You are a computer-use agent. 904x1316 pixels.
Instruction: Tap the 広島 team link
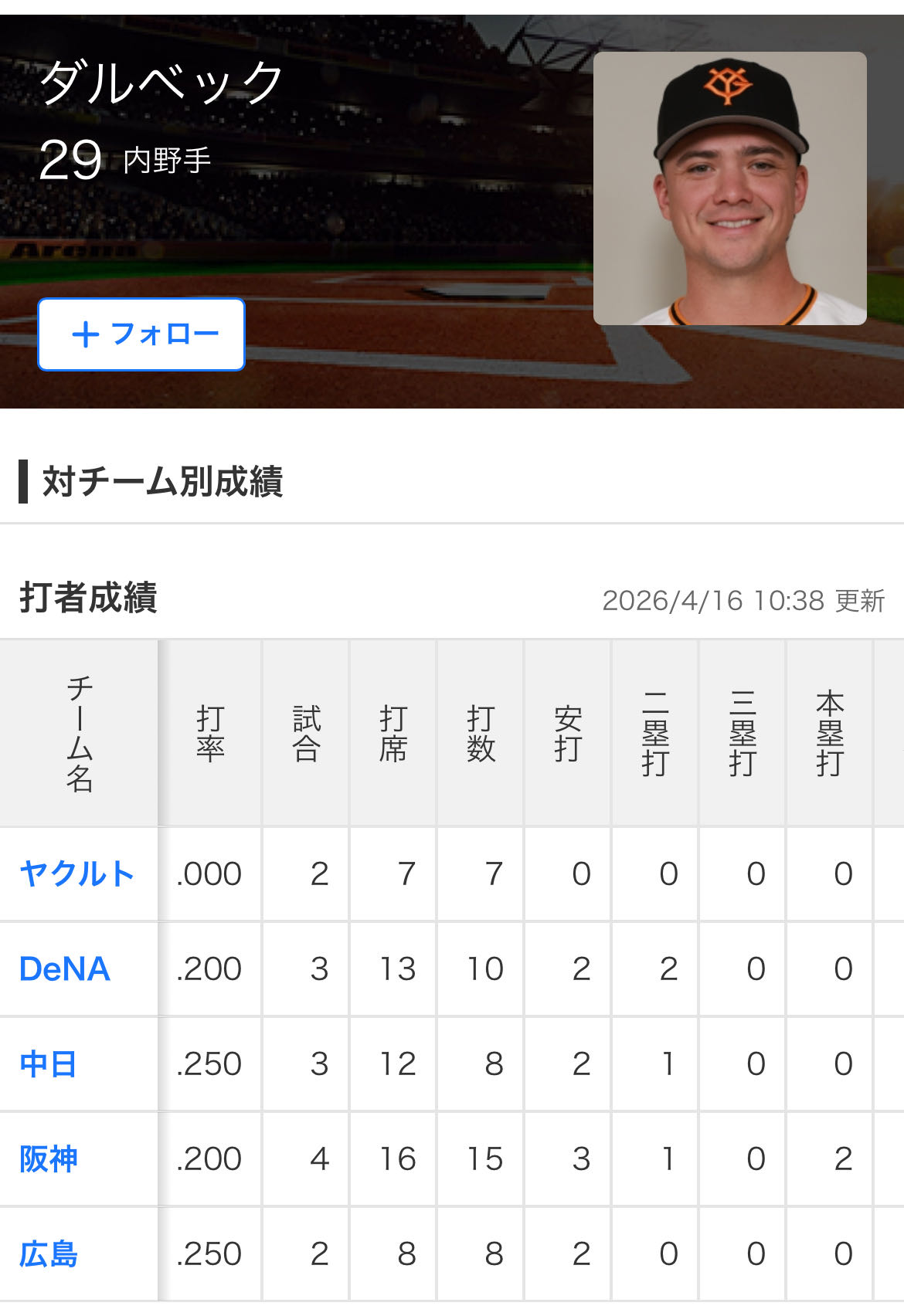point(48,1254)
